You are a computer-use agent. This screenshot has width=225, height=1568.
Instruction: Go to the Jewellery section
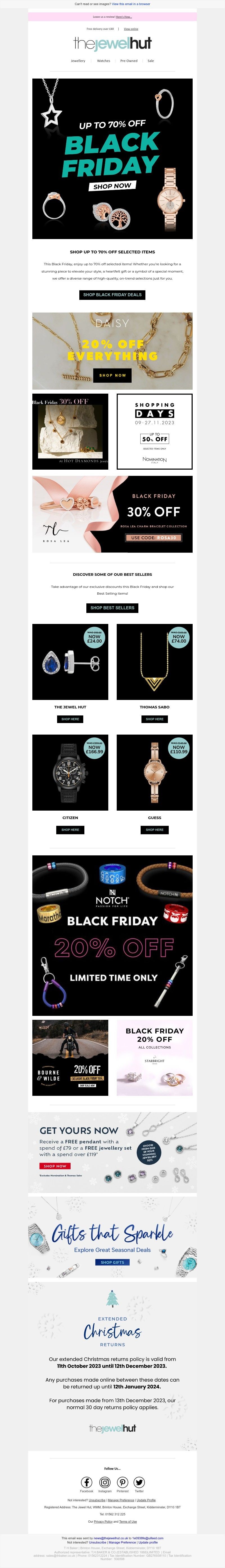[78, 61]
